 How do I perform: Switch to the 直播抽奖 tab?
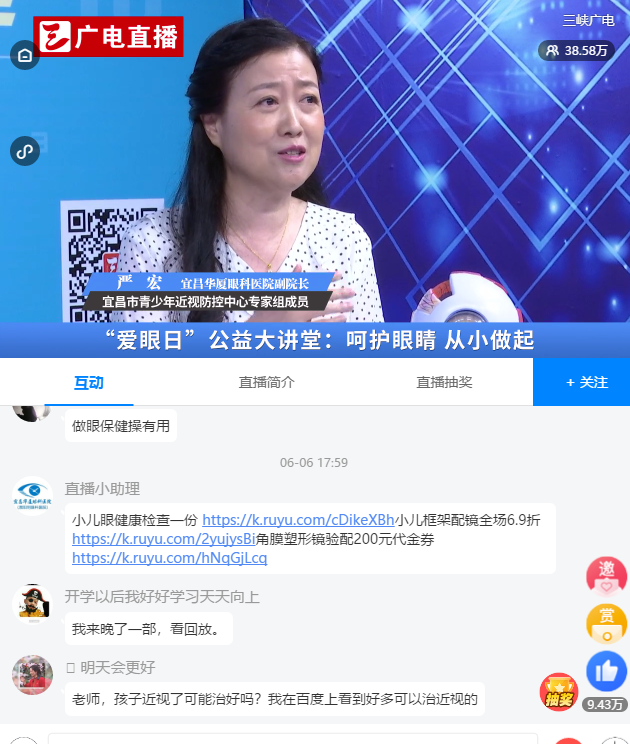[444, 382]
